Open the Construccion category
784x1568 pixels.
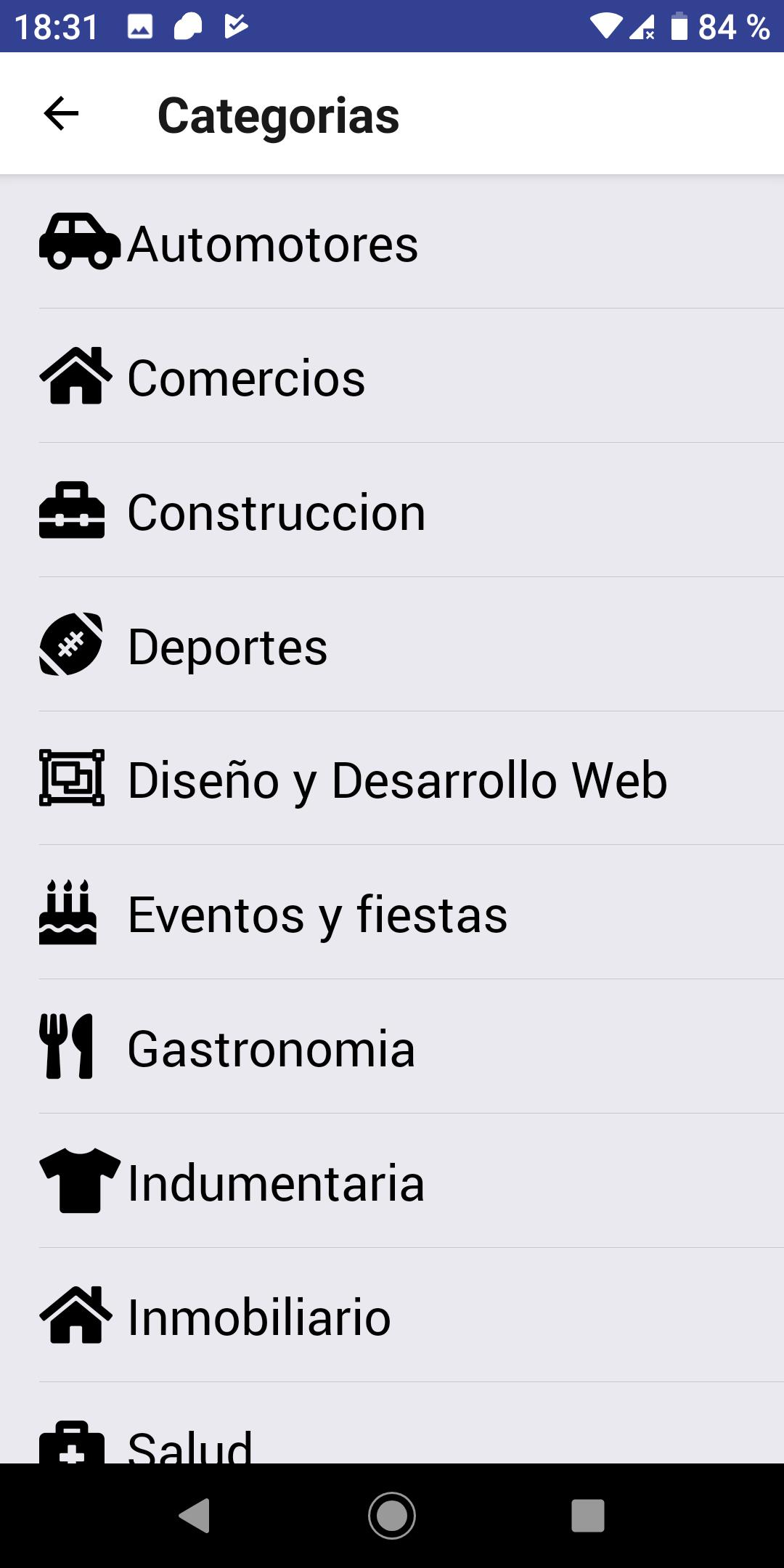[x=392, y=510]
